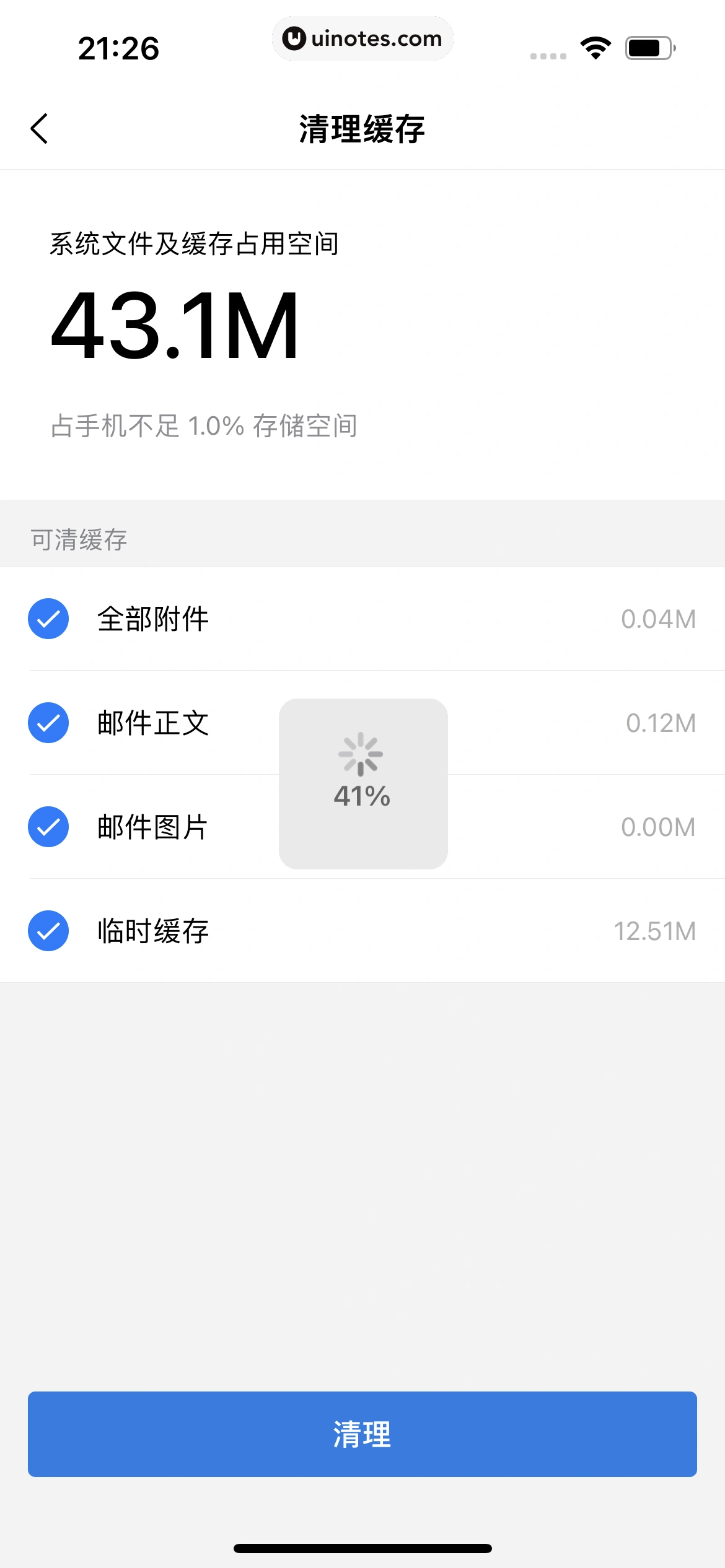Toggle the 邮件图片 checkbox

tap(48, 827)
